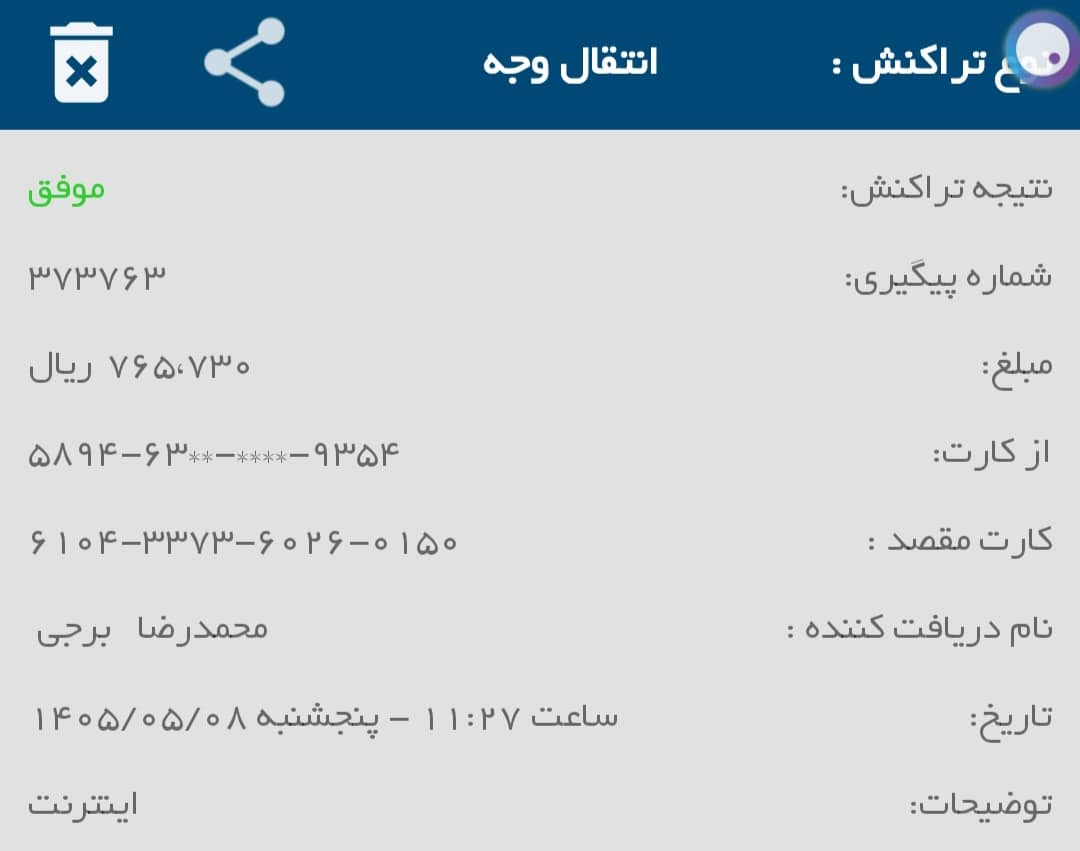Tap the floating assistant bubble at top corner
1080x851 pixels.
click(1040, 50)
